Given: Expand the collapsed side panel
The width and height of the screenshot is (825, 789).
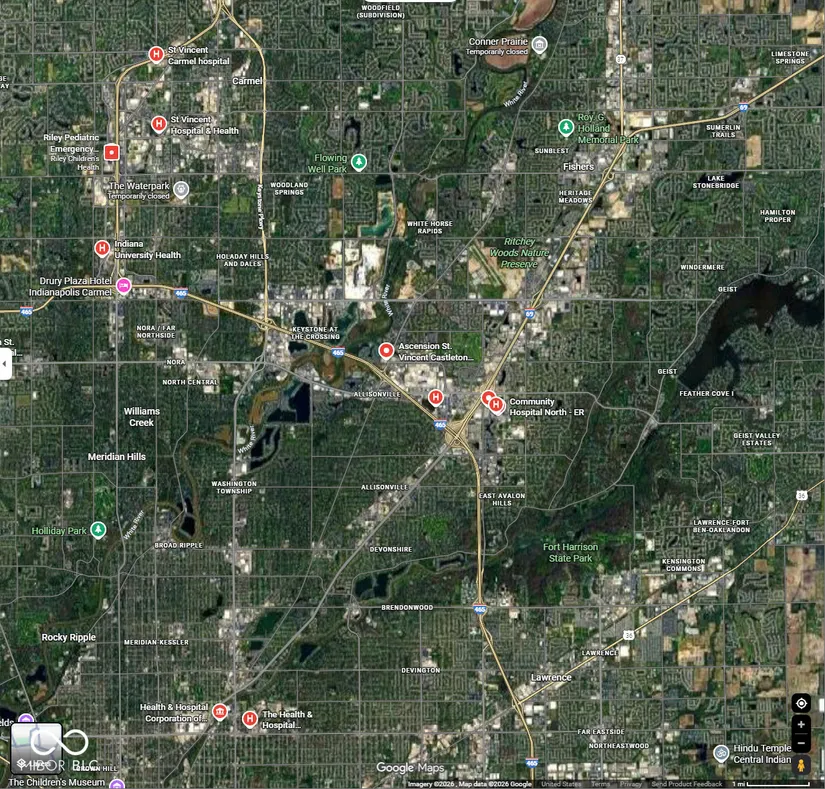Looking at the screenshot, I should 5,364.
